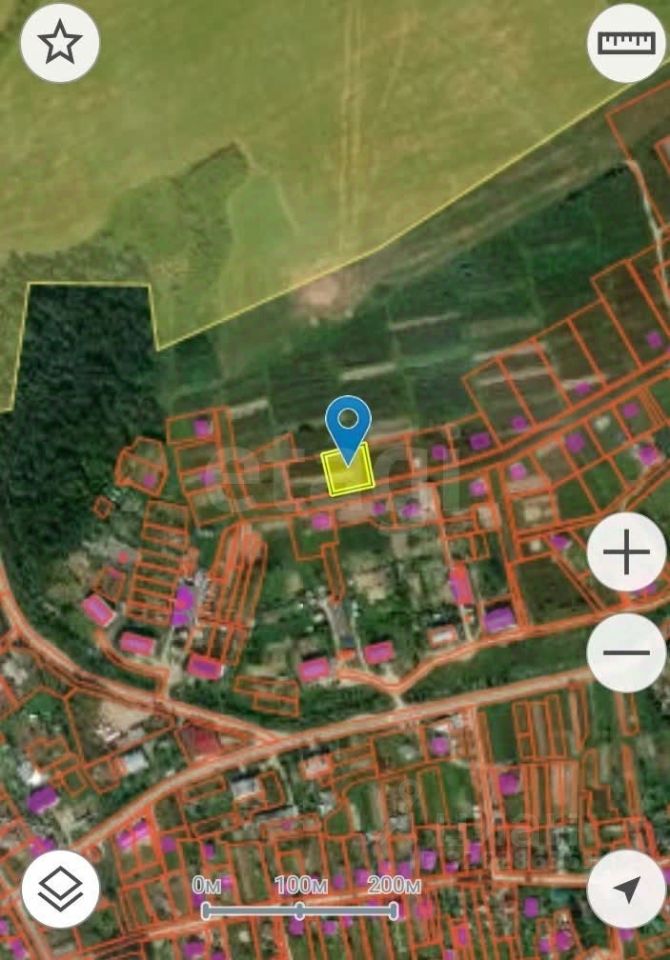Zoom out with the minus button
This screenshot has height=960, width=670.
[626, 653]
